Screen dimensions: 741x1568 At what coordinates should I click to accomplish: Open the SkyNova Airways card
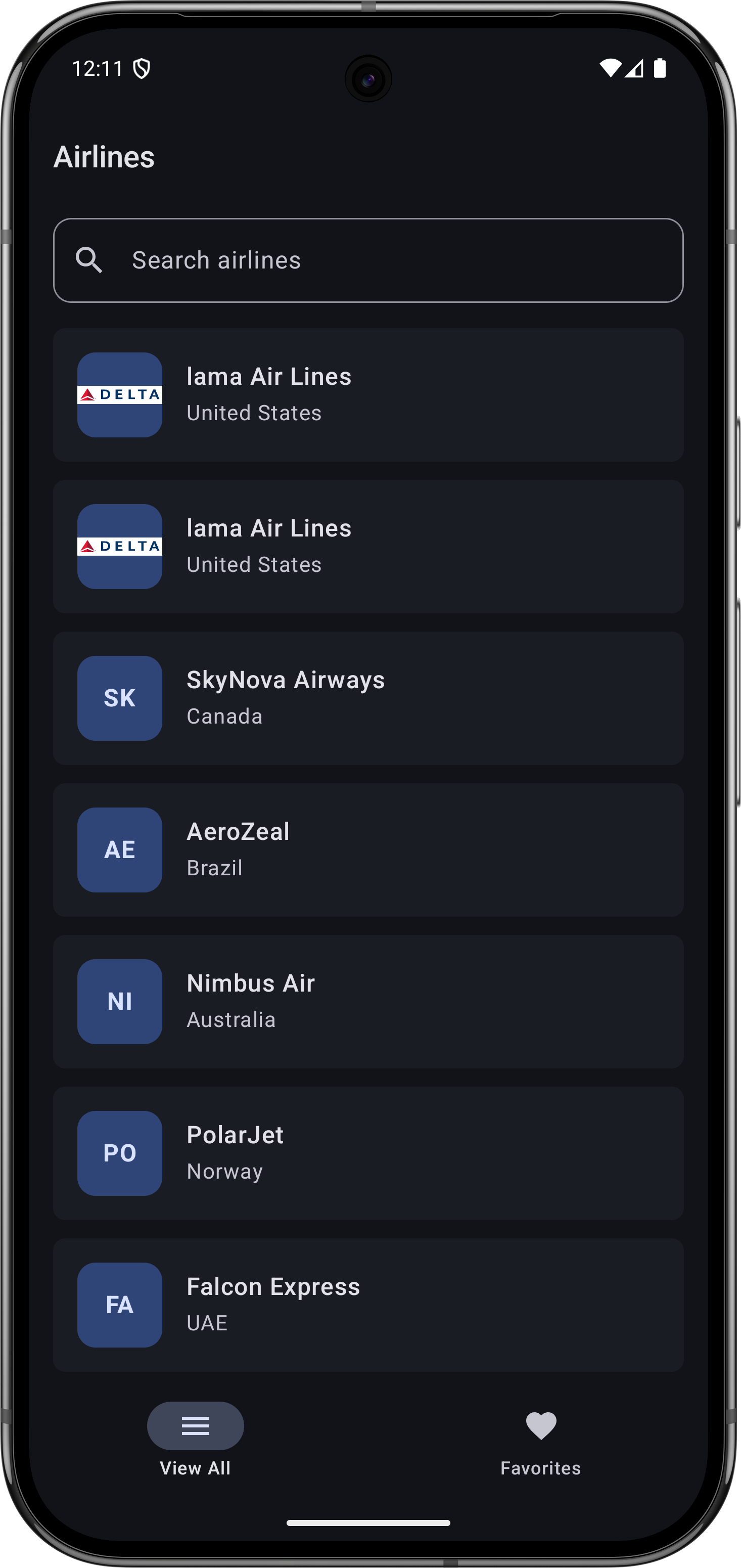click(x=367, y=698)
